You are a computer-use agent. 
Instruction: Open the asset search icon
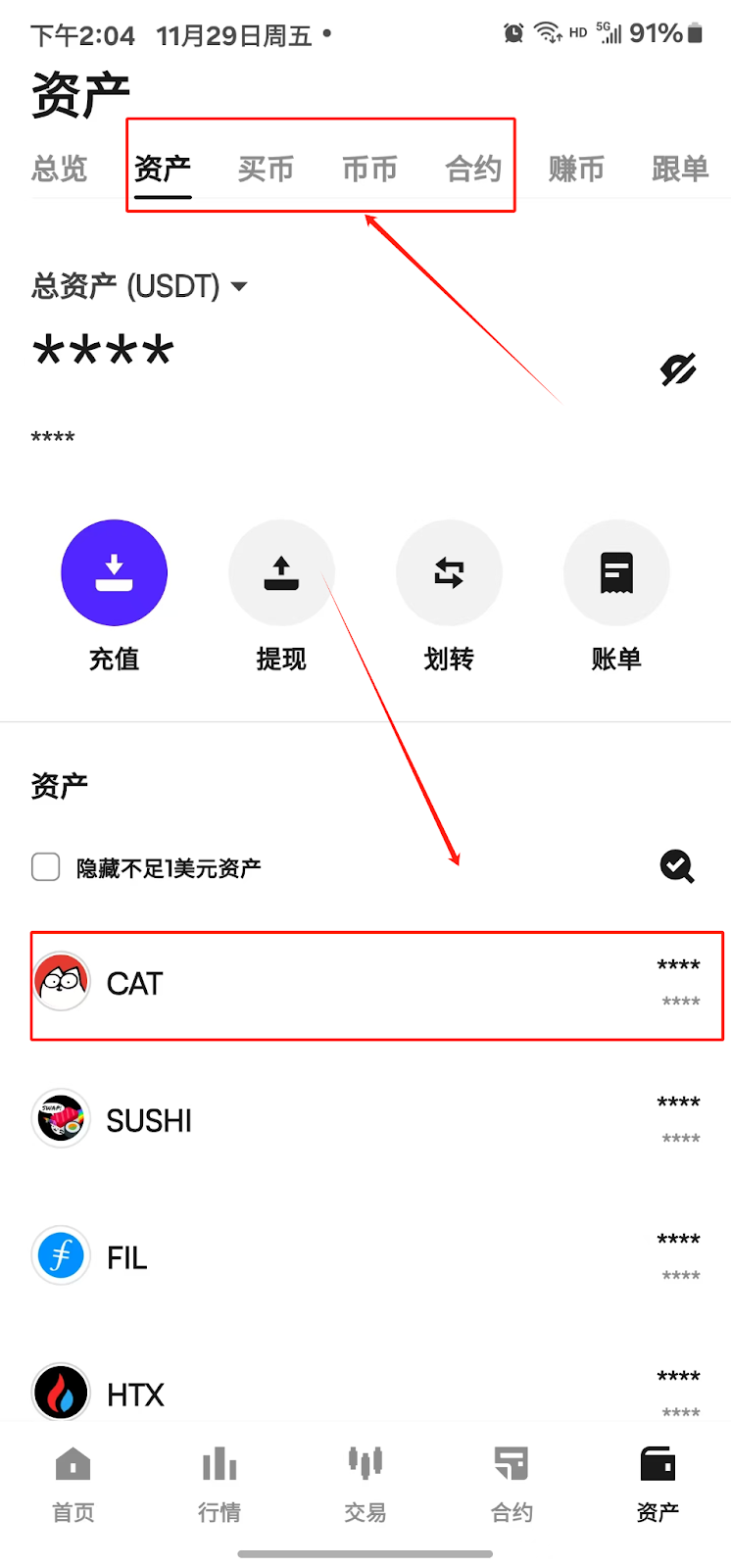(676, 866)
